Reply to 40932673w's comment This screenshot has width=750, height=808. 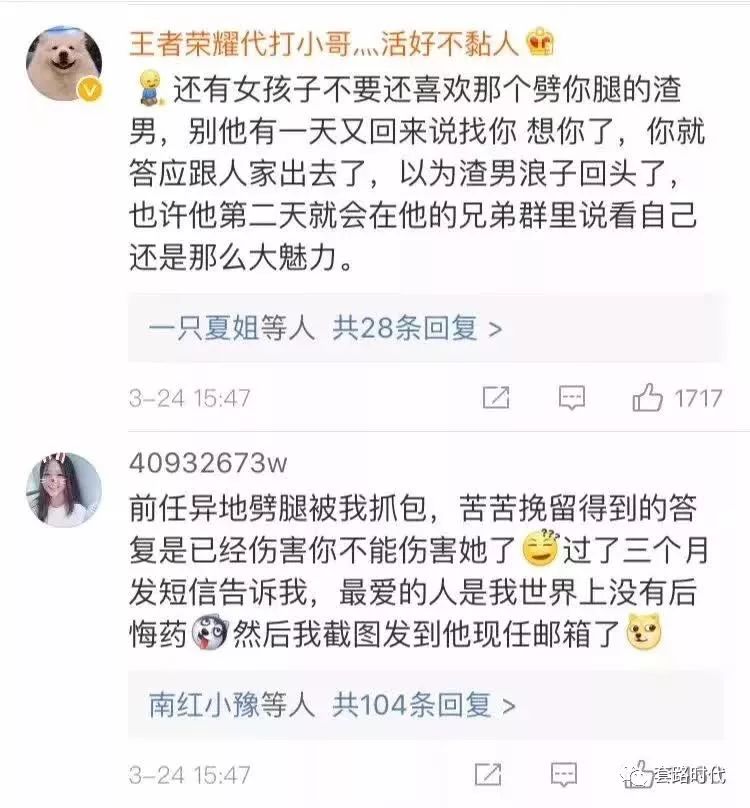565,774
